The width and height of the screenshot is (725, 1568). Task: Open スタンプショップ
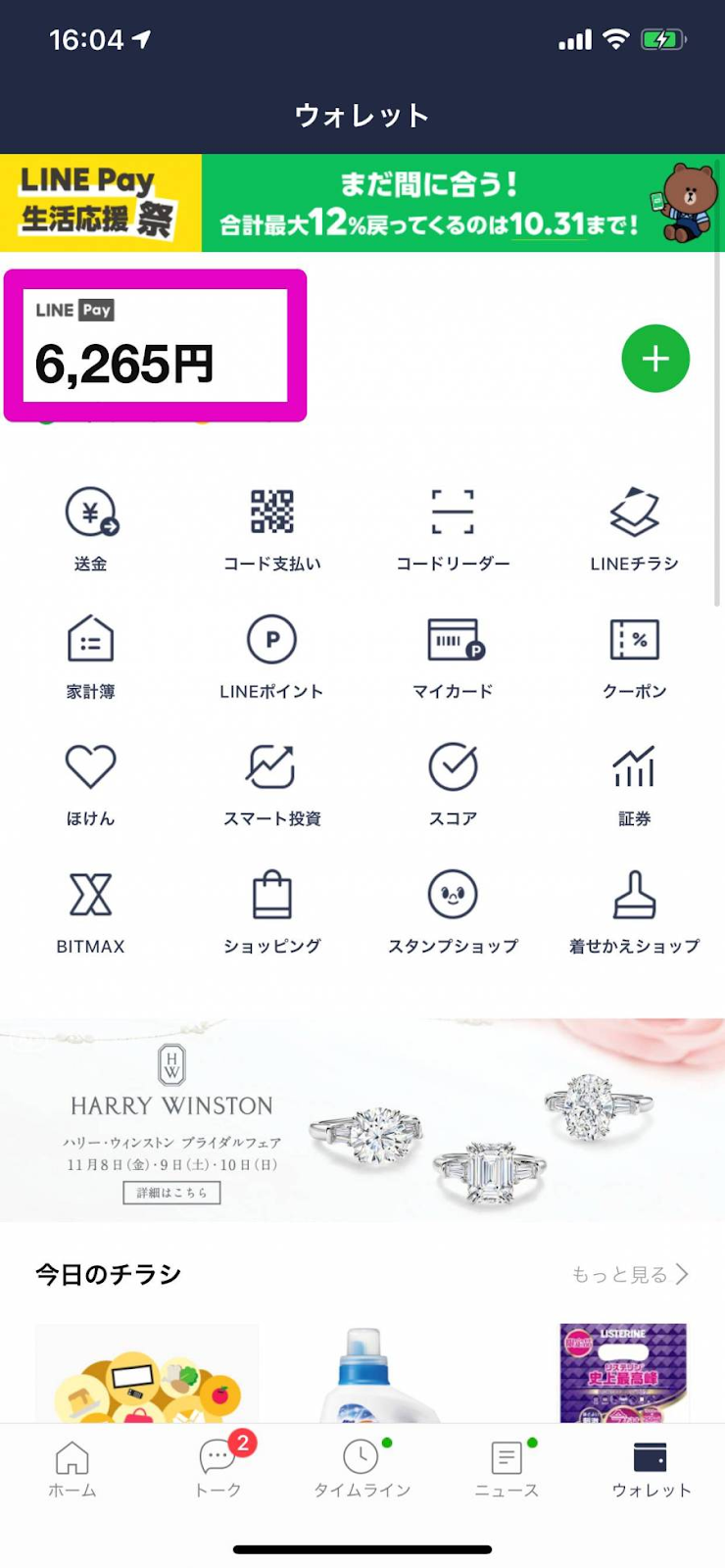[x=453, y=910]
